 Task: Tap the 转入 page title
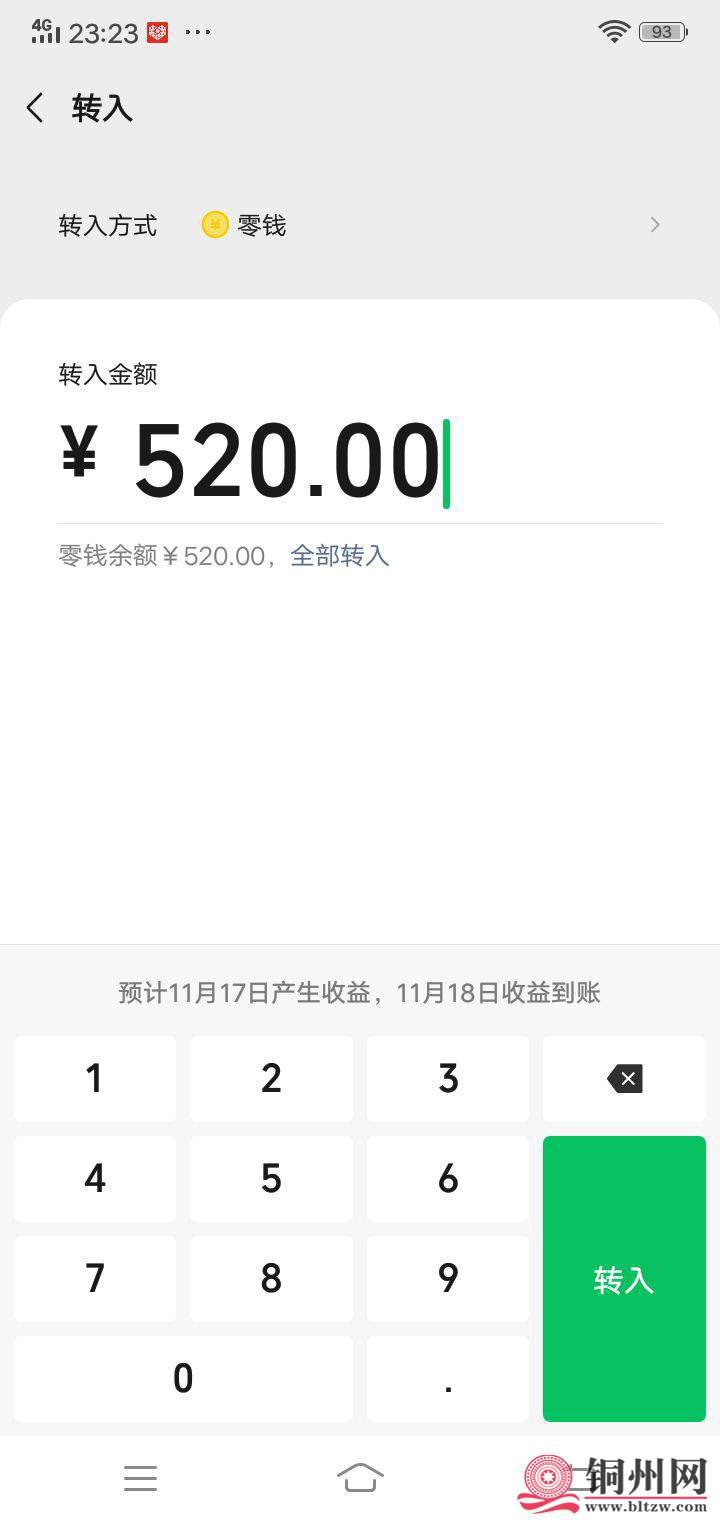click(100, 107)
